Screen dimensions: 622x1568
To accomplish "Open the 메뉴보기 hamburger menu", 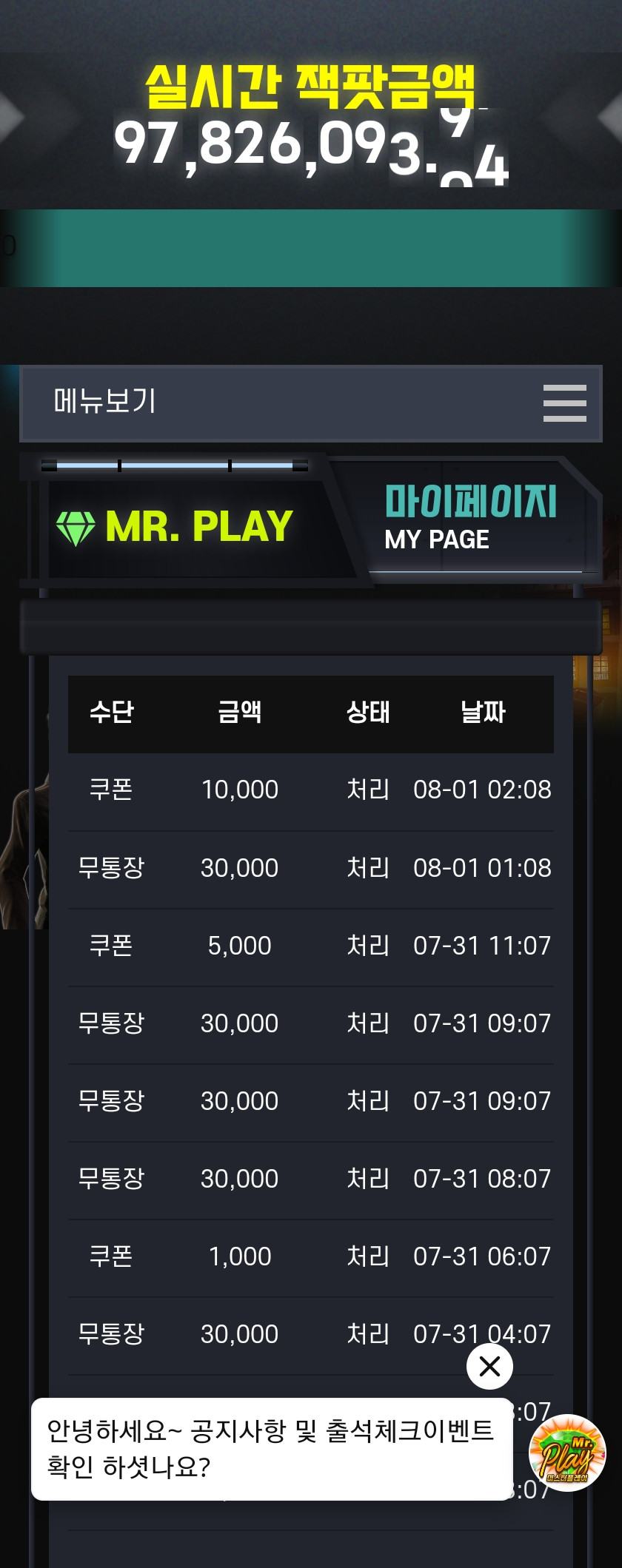I will (564, 403).
